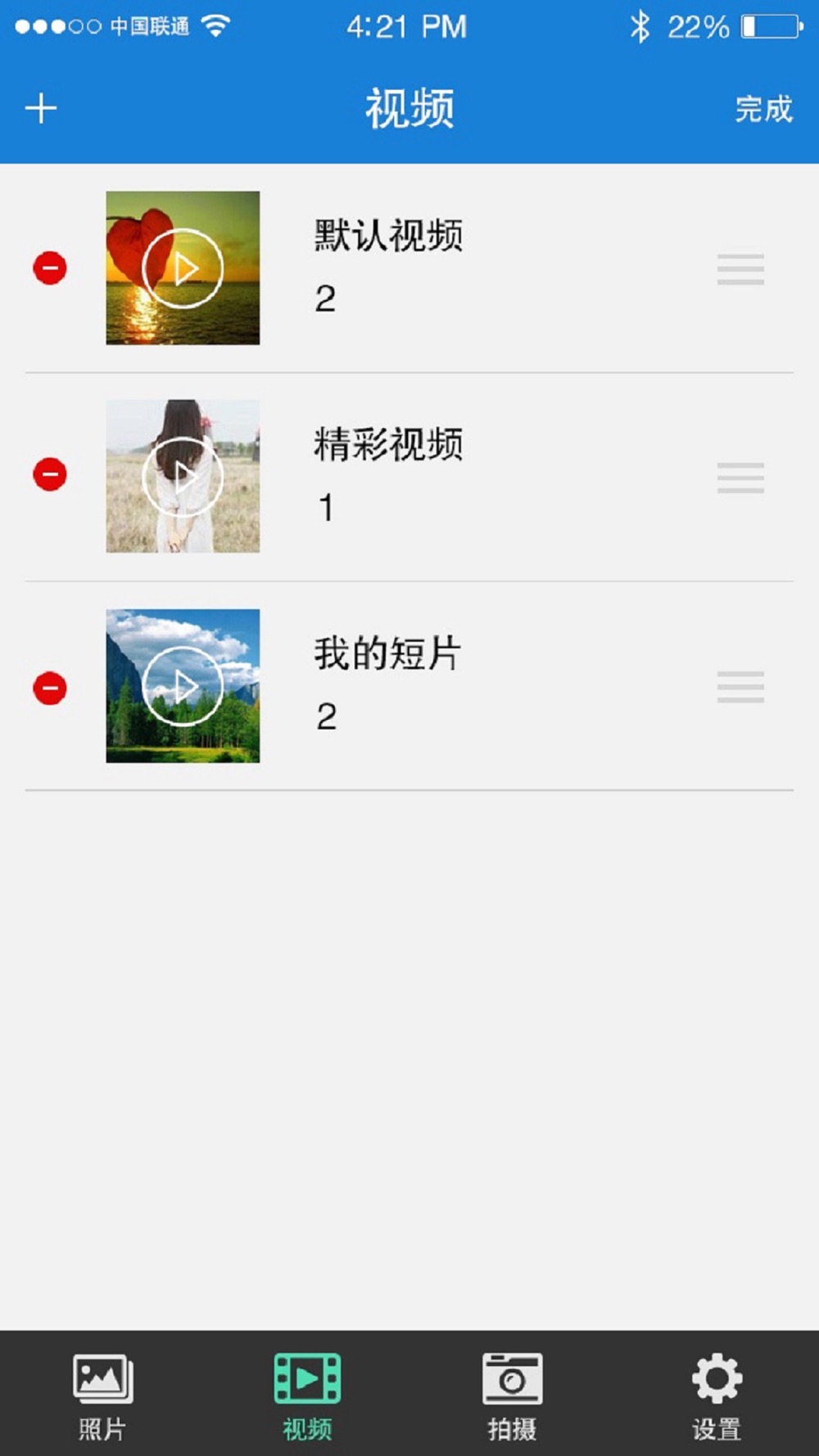Open the 我的短片 album thumbnail
The height and width of the screenshot is (1456, 819).
click(x=183, y=685)
